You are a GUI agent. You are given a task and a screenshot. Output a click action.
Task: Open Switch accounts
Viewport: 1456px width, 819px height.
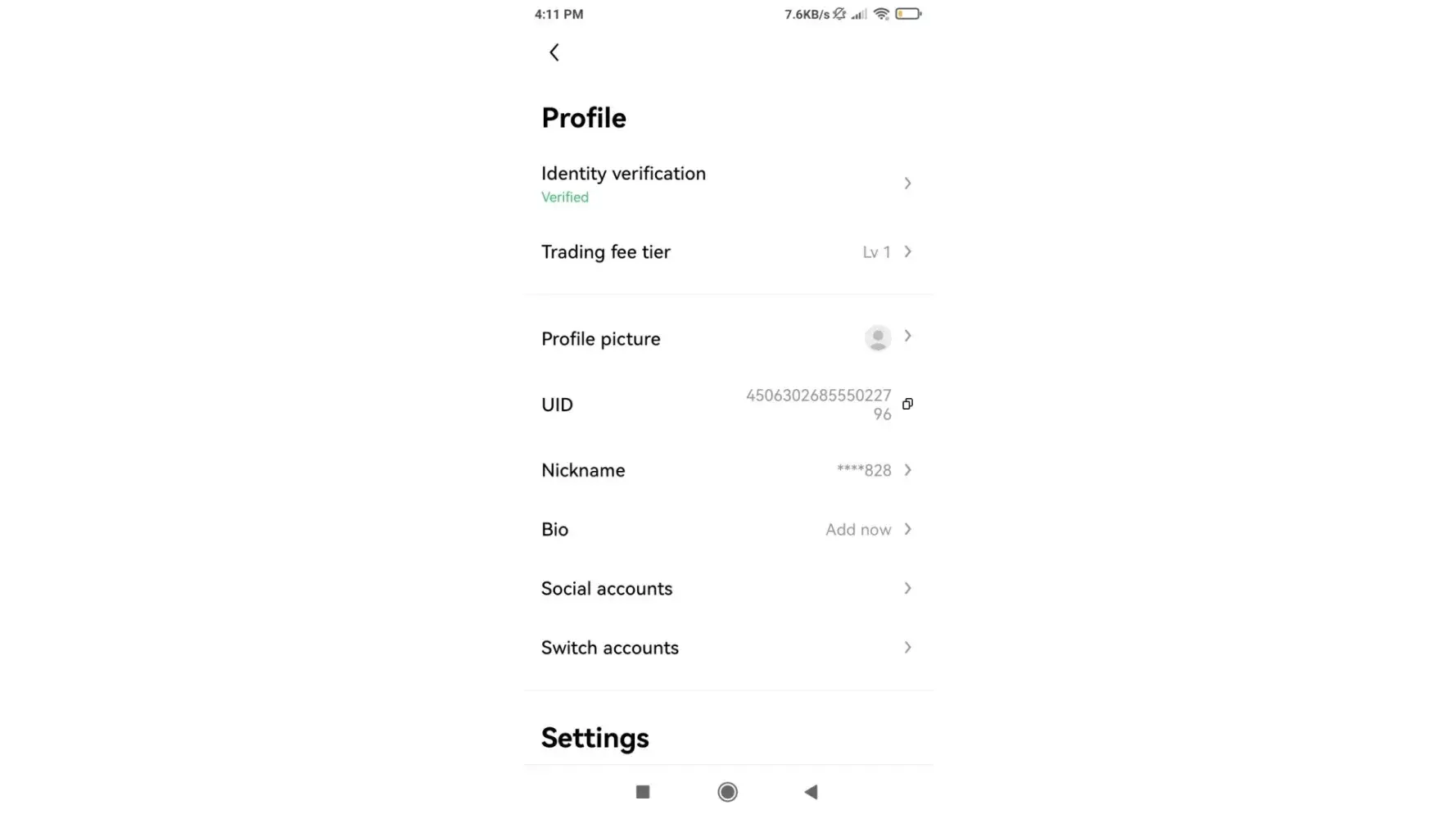pos(727,648)
